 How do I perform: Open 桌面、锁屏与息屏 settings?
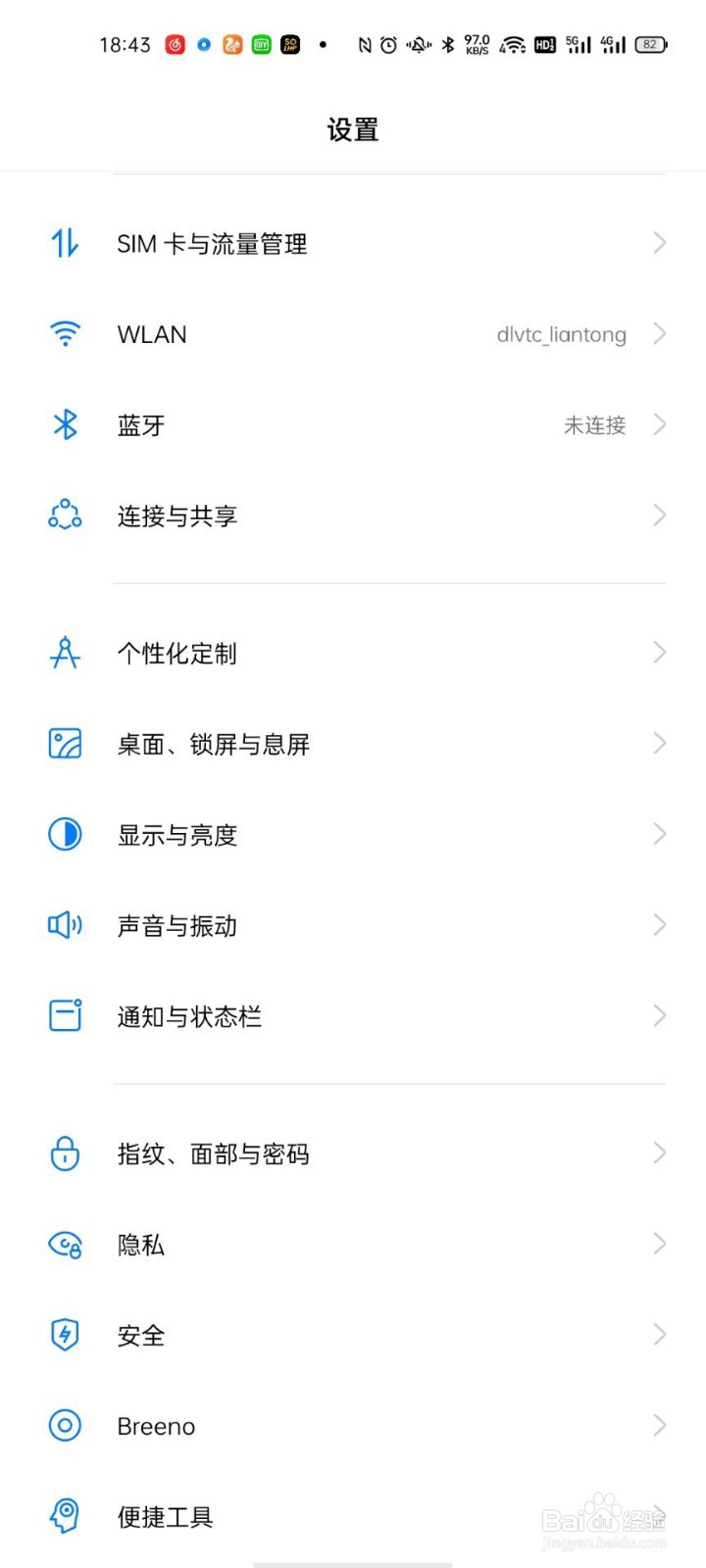click(x=353, y=744)
